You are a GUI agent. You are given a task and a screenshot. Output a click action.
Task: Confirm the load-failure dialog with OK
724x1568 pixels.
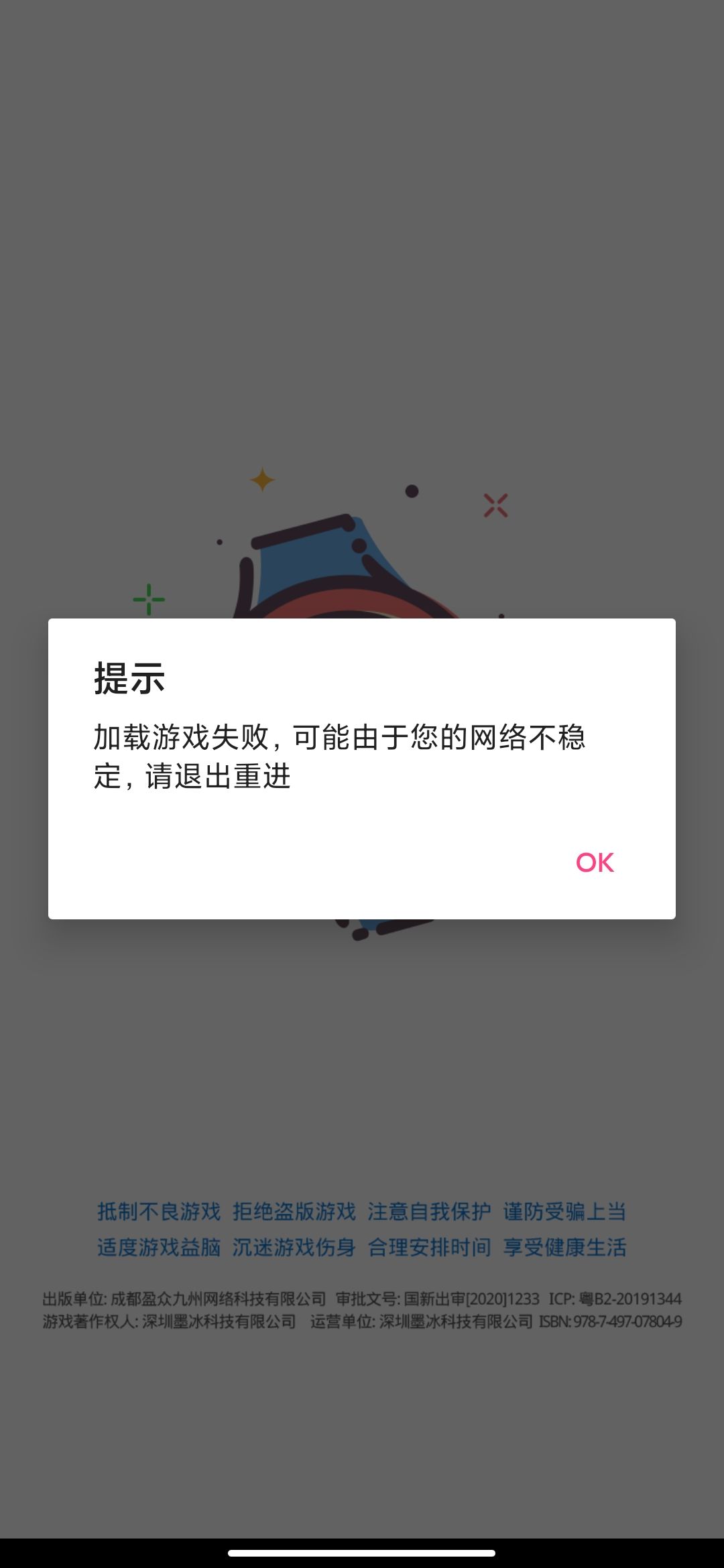coord(595,862)
